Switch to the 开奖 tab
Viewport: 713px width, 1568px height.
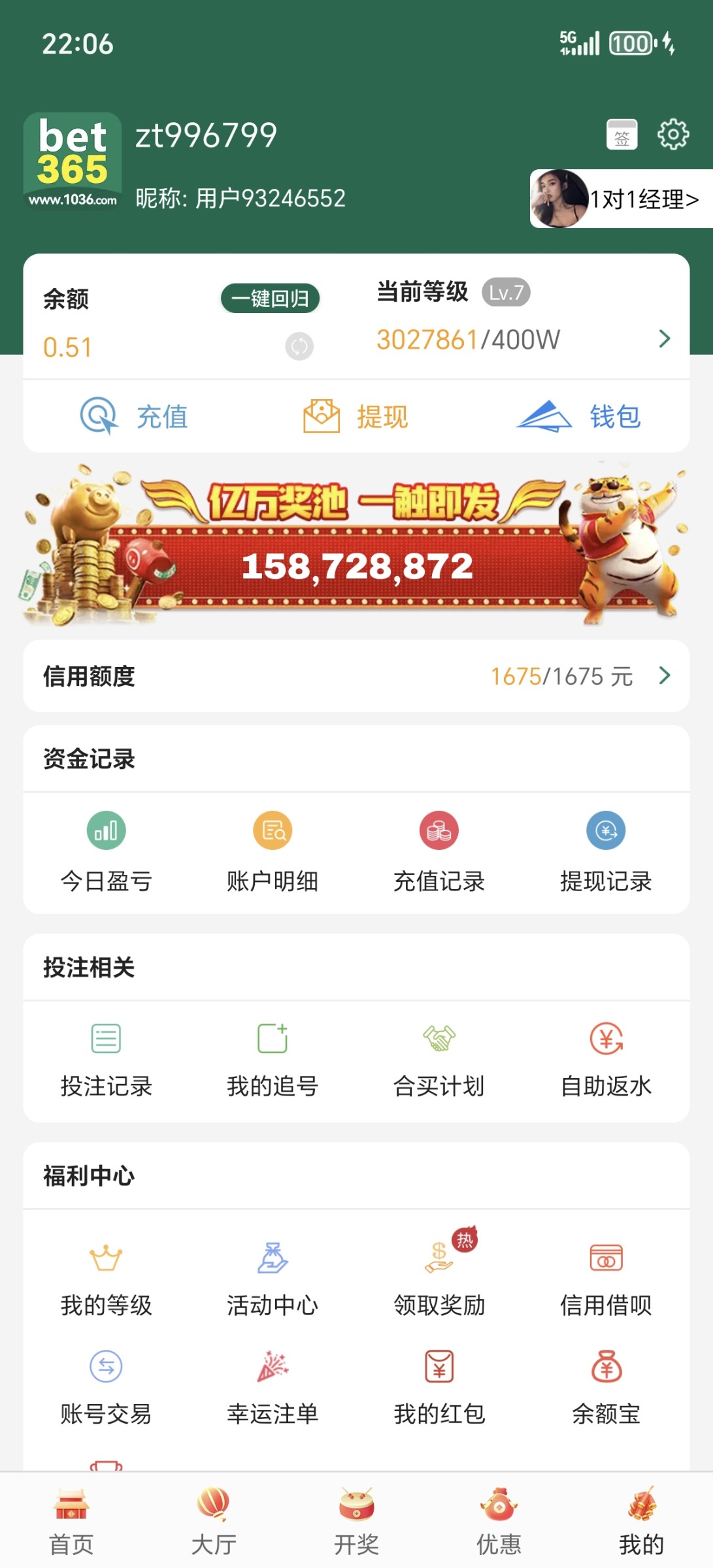click(x=356, y=1522)
